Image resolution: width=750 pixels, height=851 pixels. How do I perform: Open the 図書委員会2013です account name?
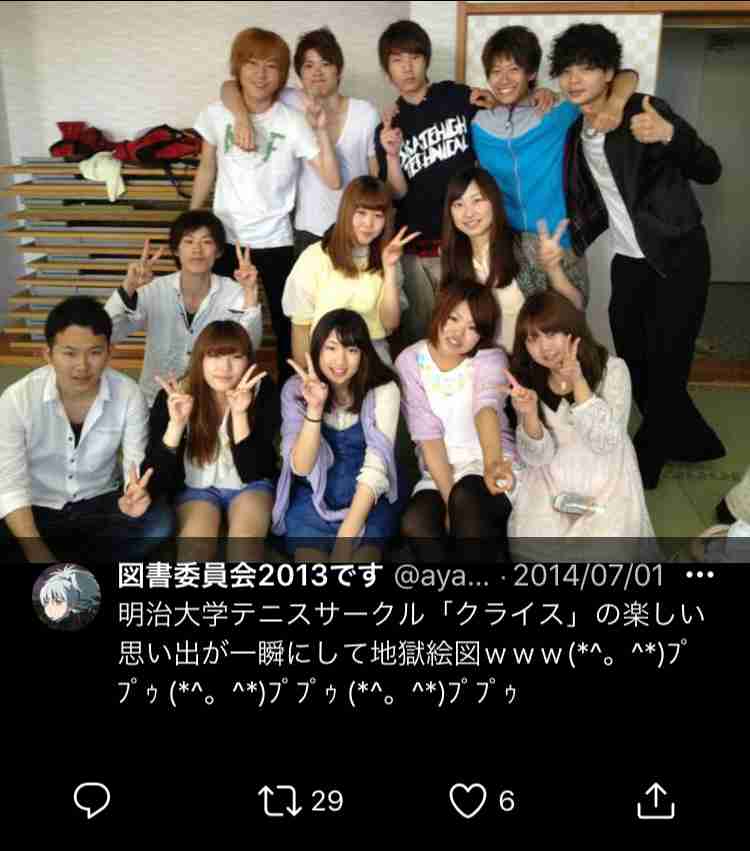(x=251, y=576)
